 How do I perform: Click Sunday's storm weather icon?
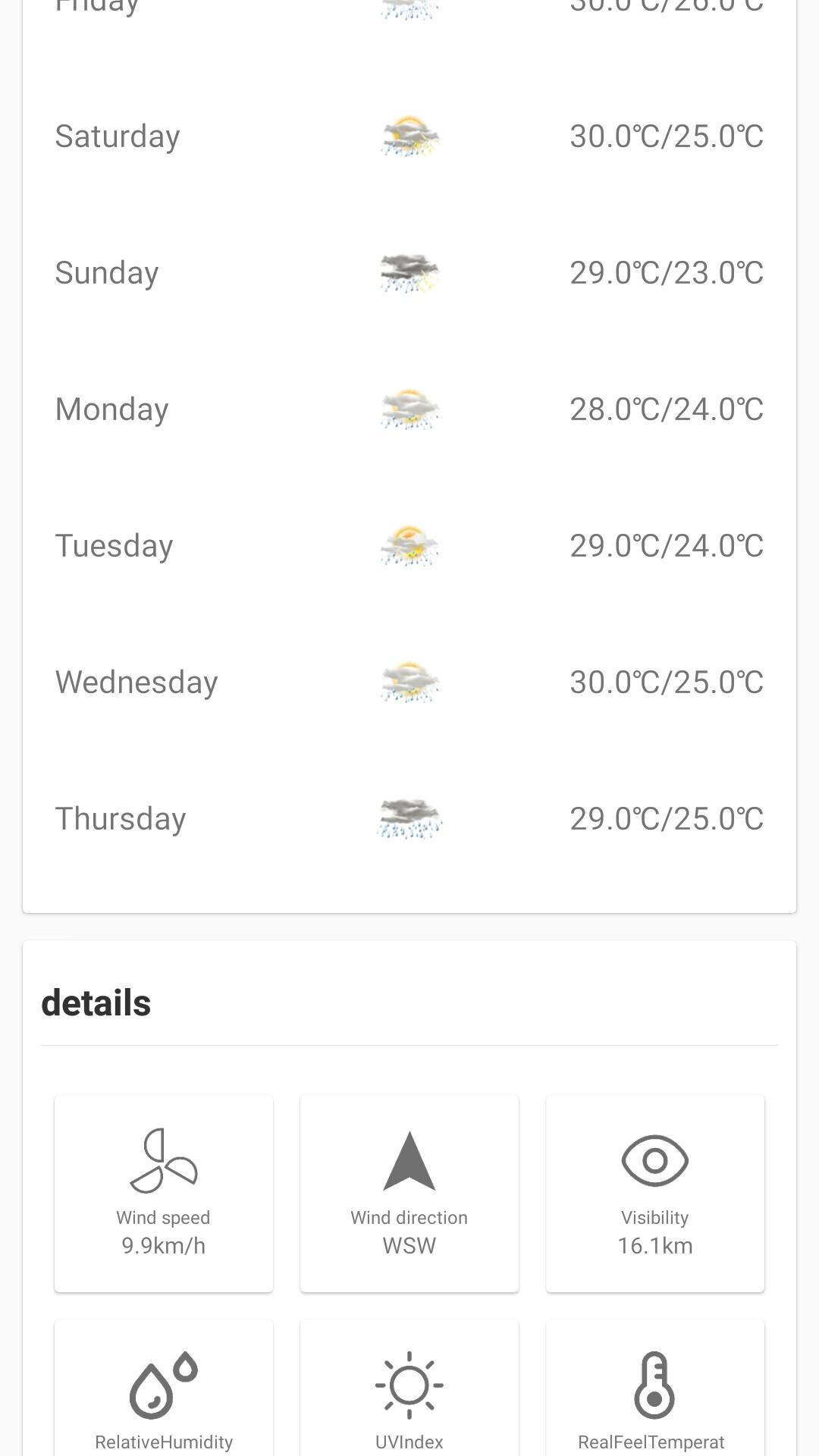click(x=409, y=272)
